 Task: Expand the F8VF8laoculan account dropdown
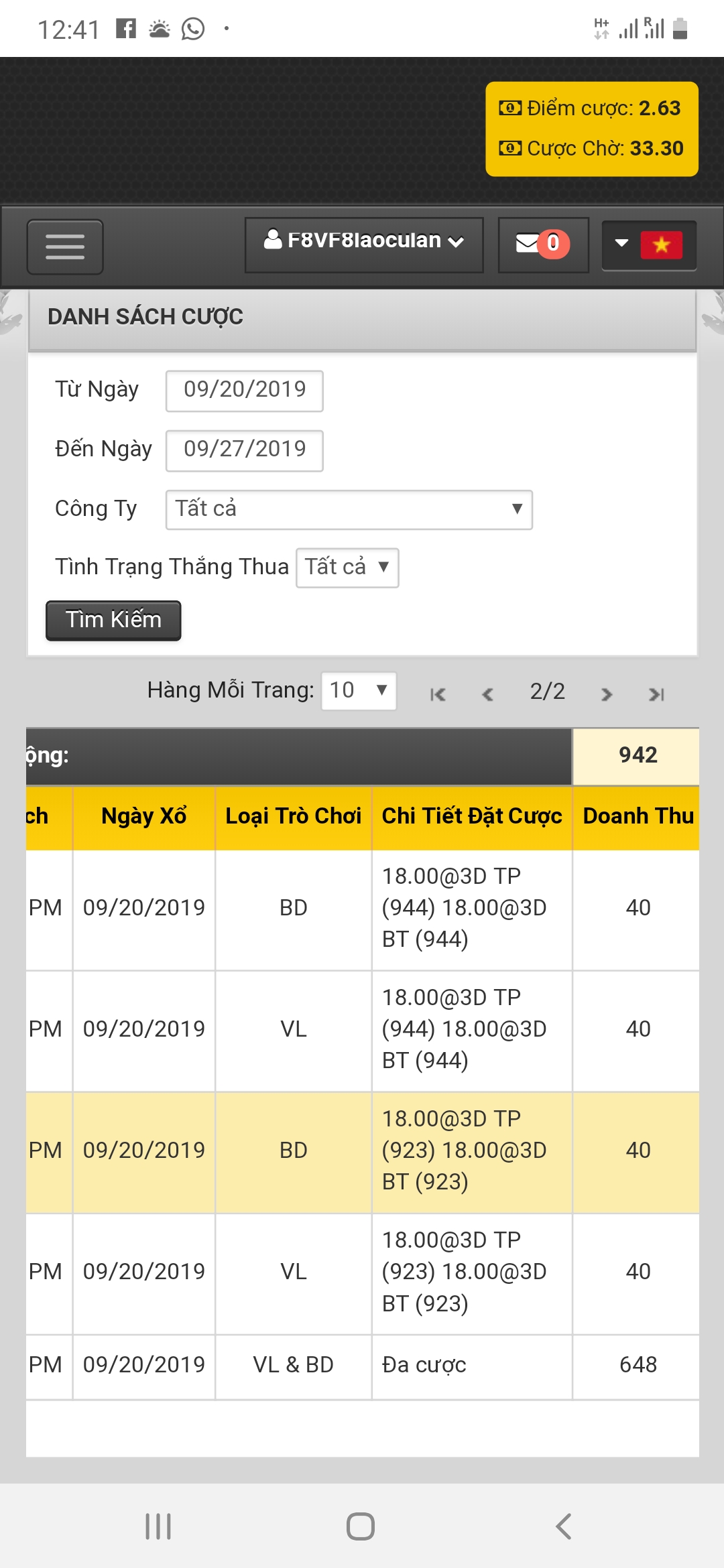click(364, 245)
